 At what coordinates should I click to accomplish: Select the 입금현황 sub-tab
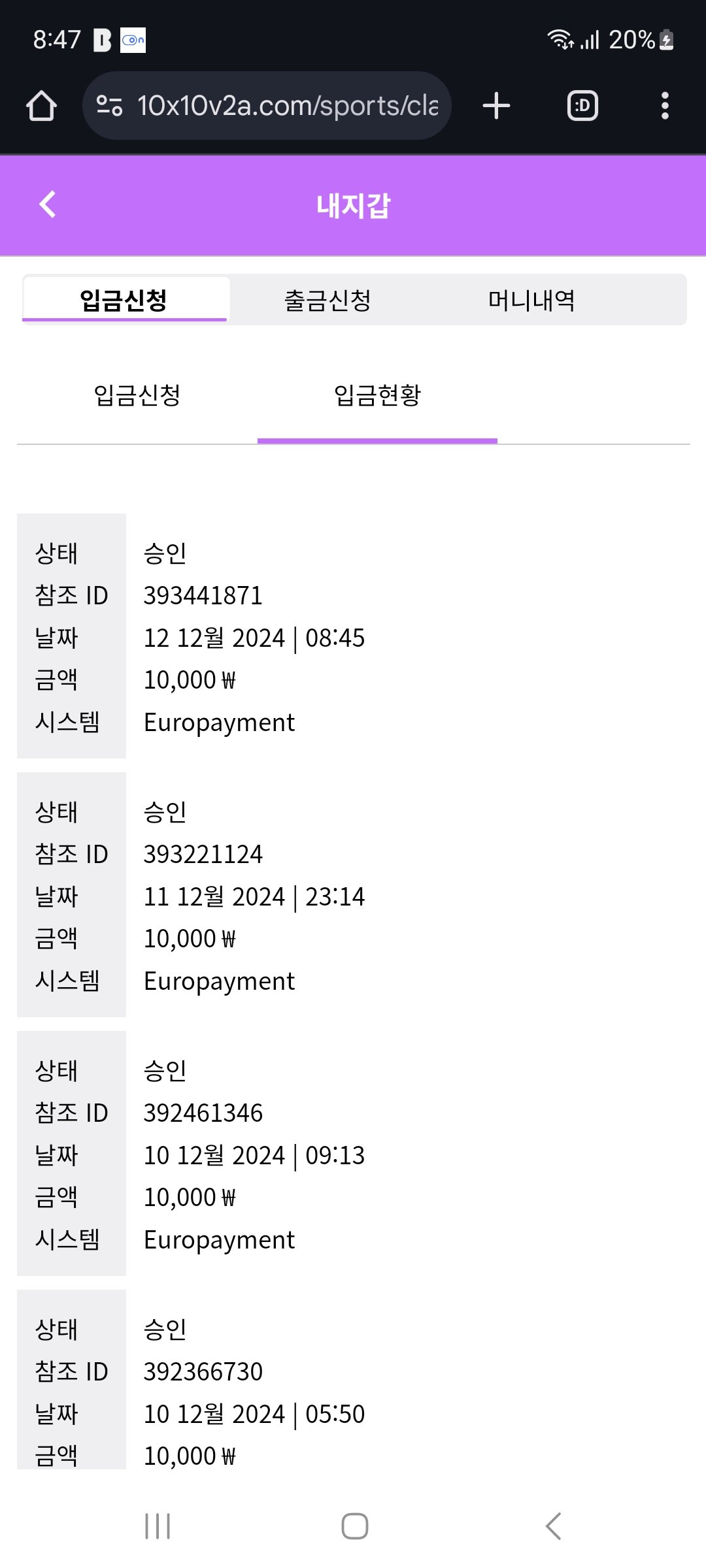pos(377,395)
